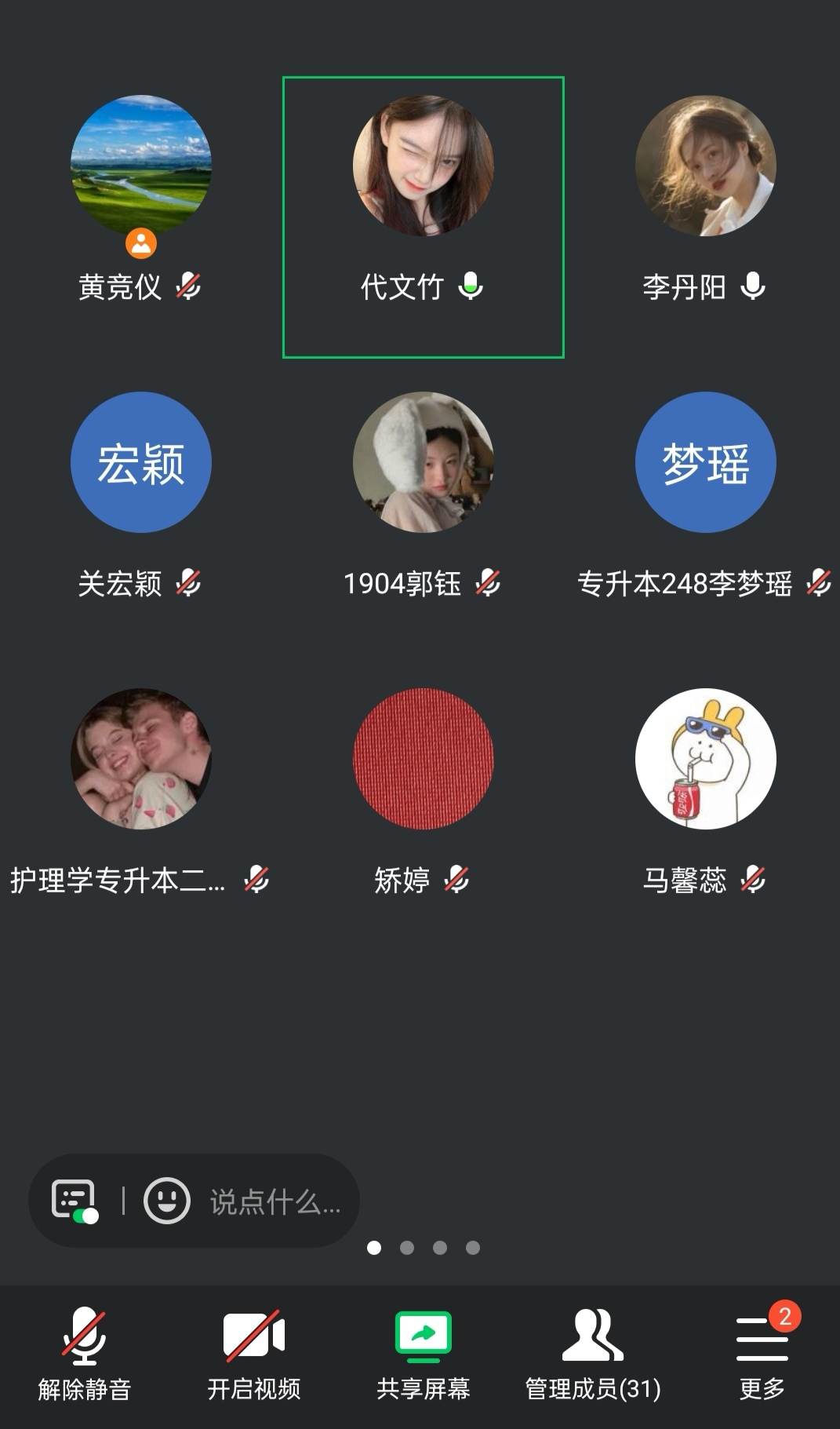840x1429 pixels.
Task: Jump to the second page indicator dot
Action: tap(407, 1248)
